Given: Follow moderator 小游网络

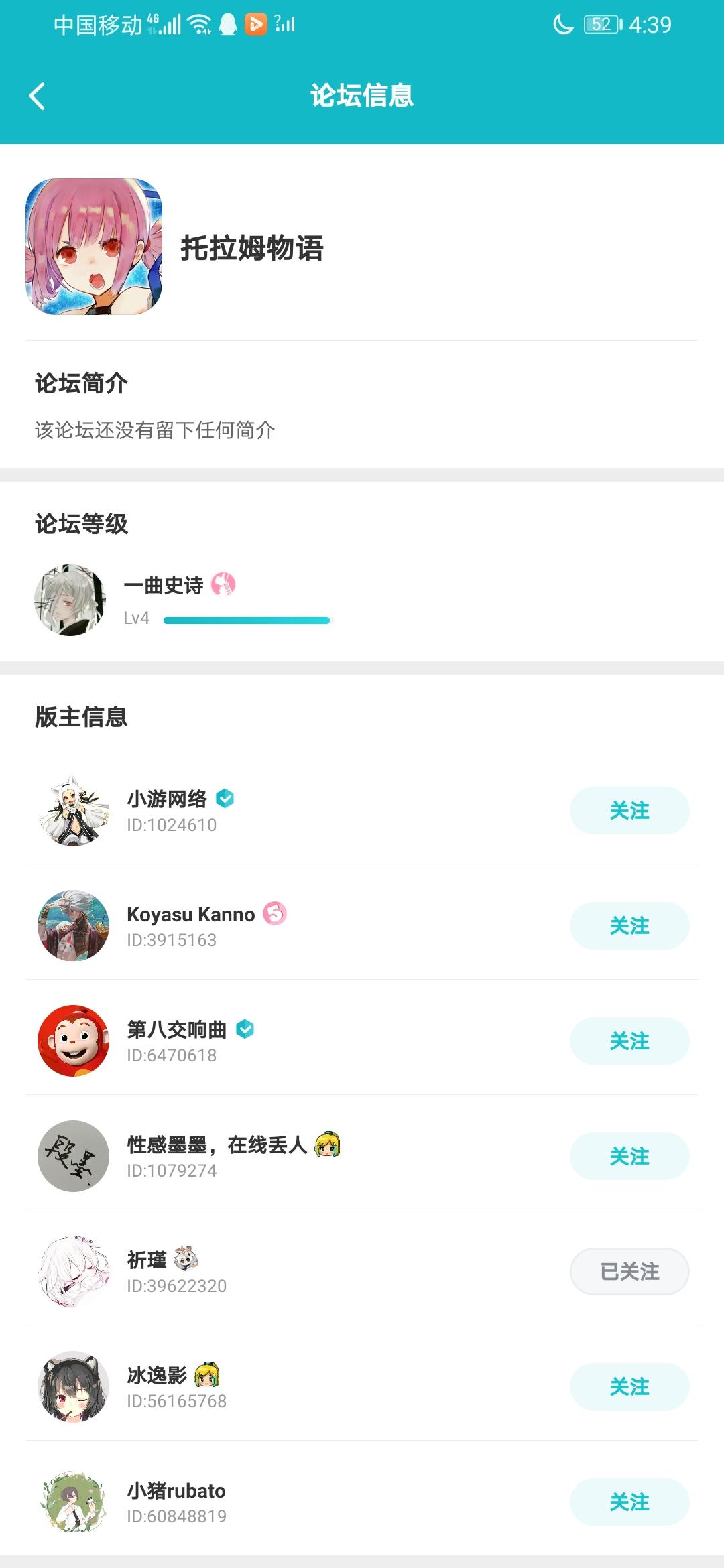Looking at the screenshot, I should [629, 810].
